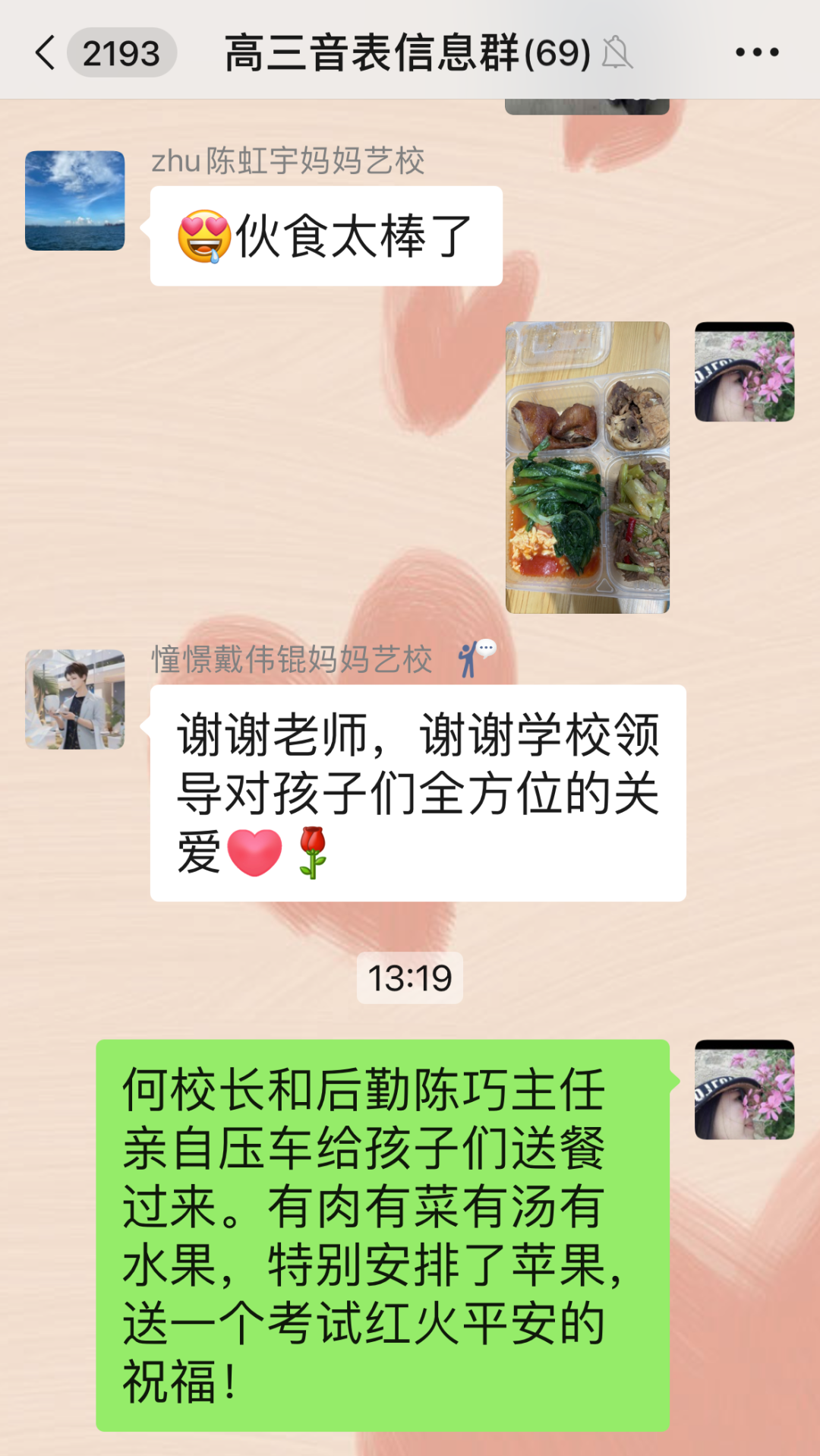Tap own avatar beside the meal photo
This screenshot has width=820, height=1456.
pos(744,371)
